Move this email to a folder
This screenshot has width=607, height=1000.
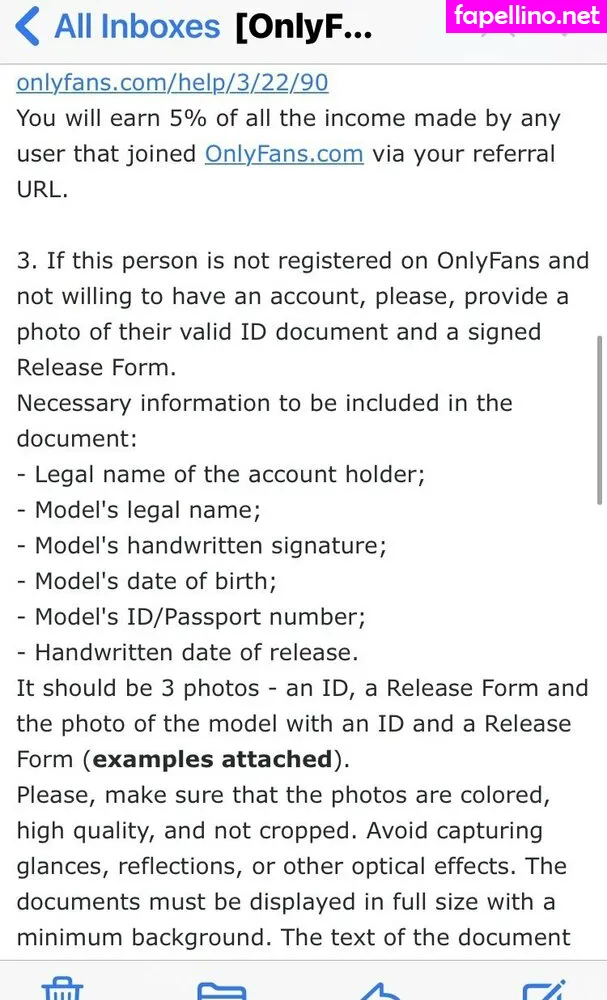coord(221,990)
